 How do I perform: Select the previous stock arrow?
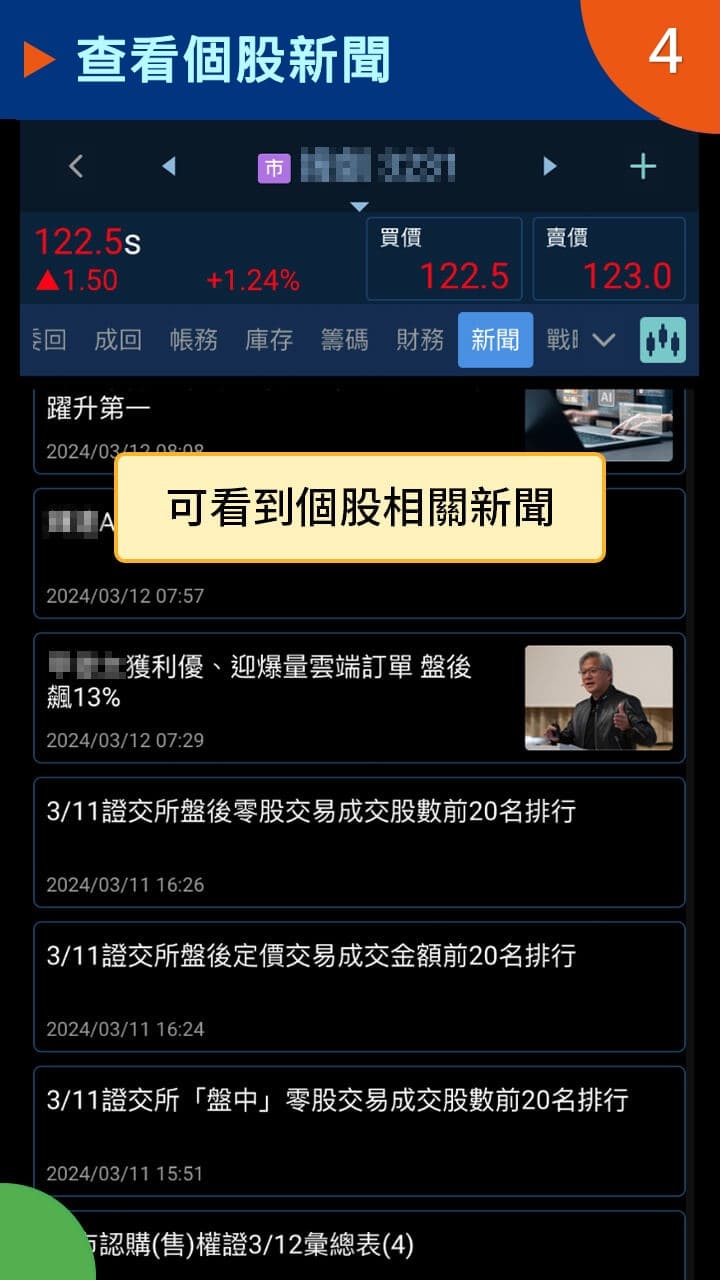(170, 166)
